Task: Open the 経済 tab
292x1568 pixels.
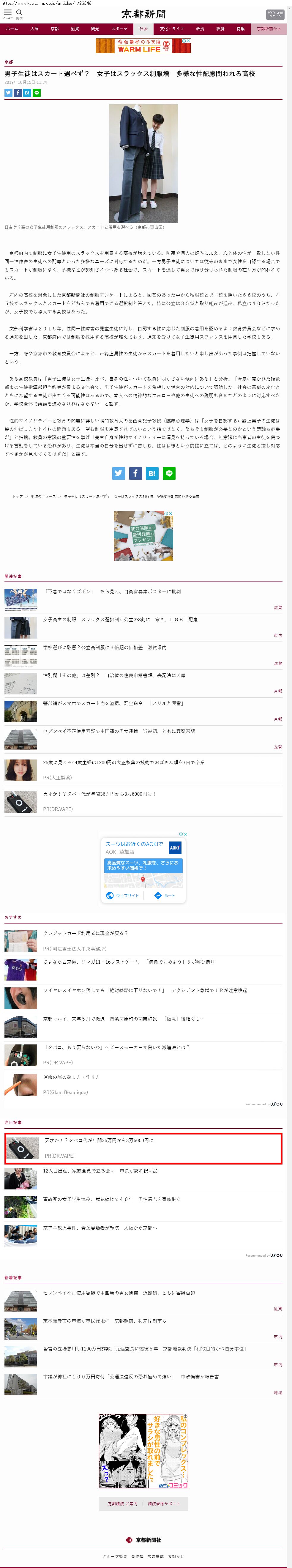Action: pyautogui.click(x=220, y=29)
